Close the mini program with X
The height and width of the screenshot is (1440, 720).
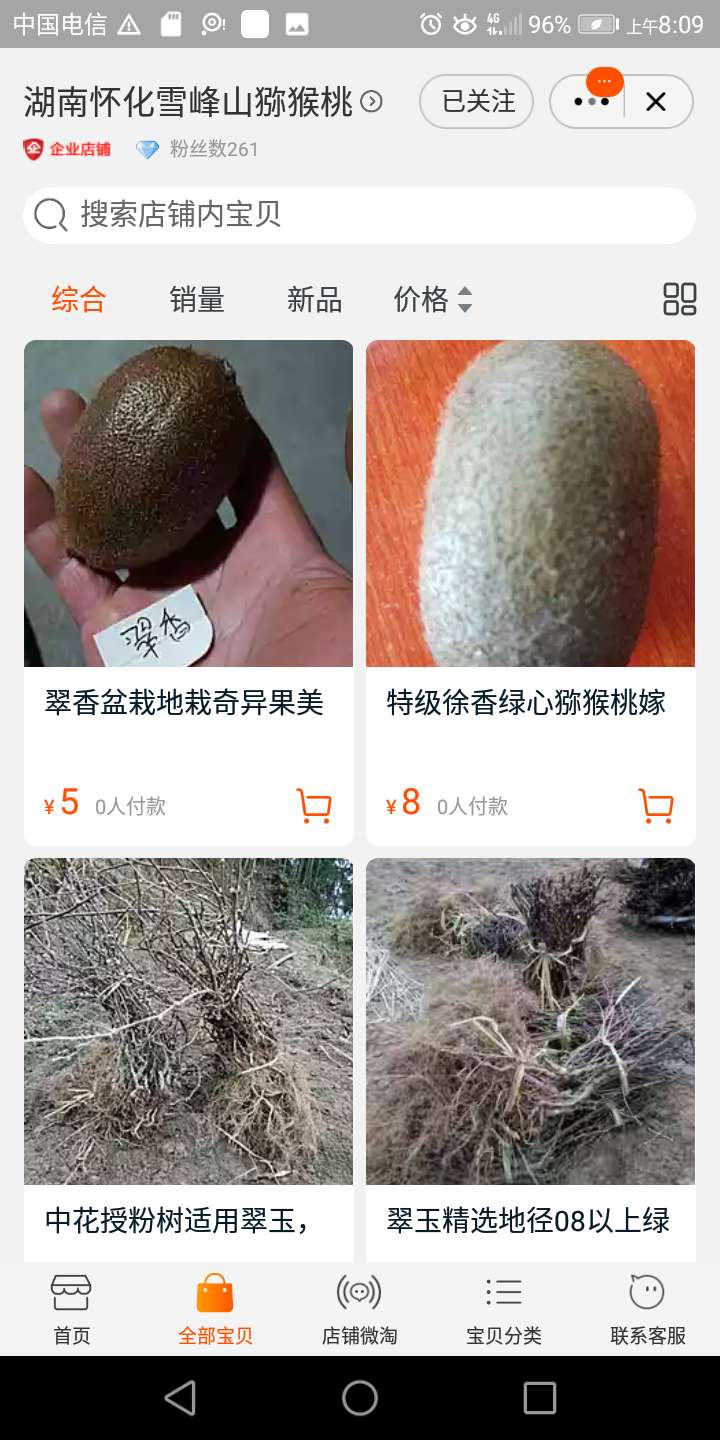click(656, 102)
